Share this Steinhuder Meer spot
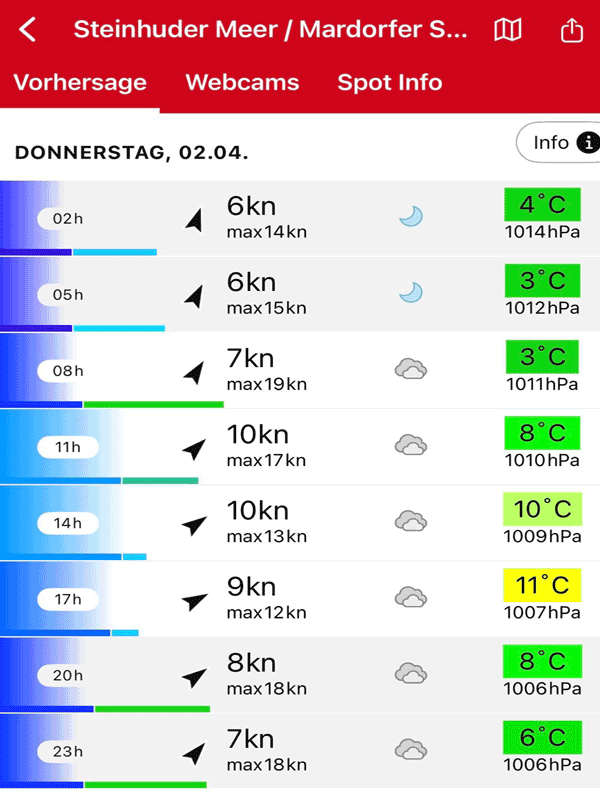 point(571,30)
